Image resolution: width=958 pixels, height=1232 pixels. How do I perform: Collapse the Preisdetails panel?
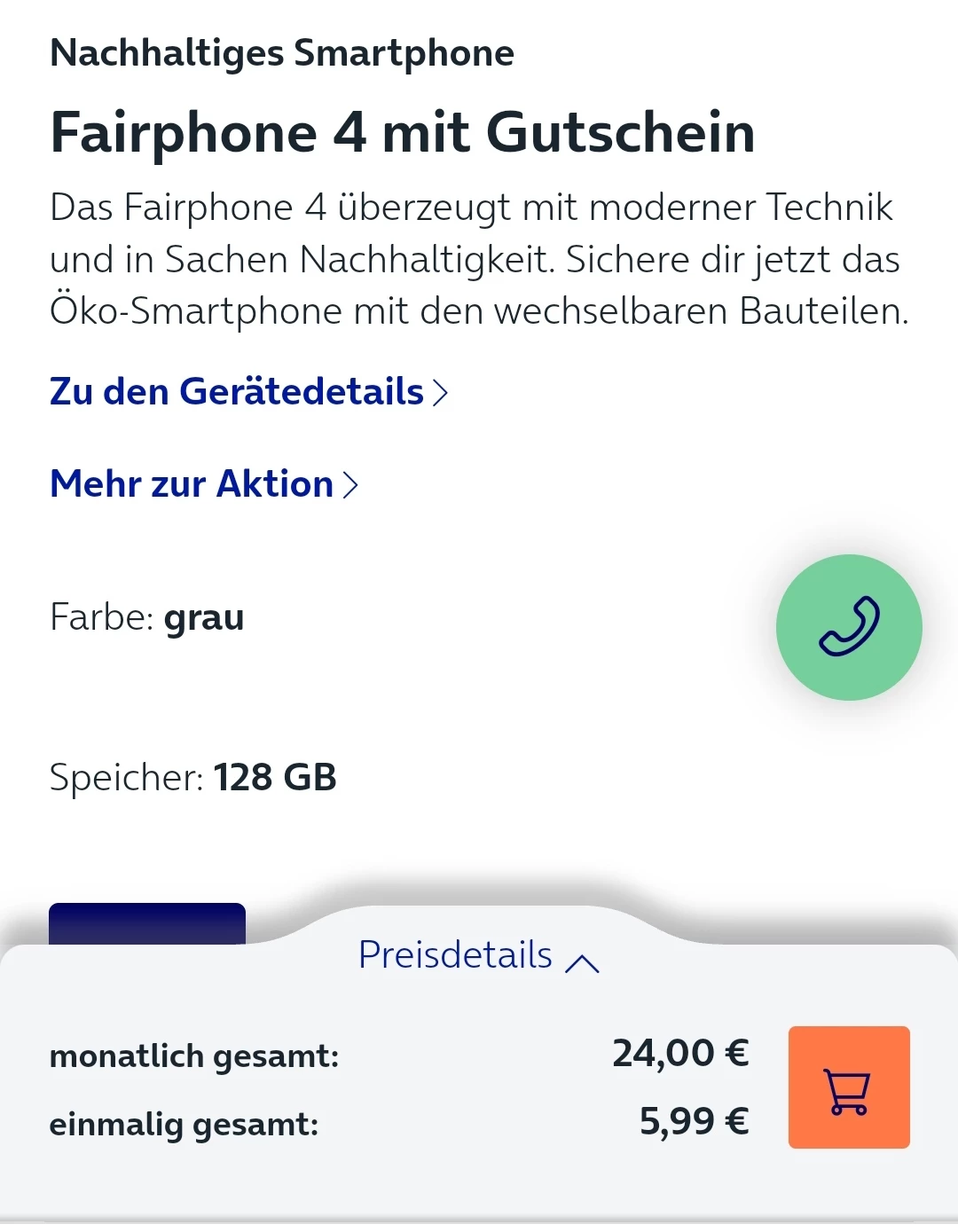(x=478, y=957)
